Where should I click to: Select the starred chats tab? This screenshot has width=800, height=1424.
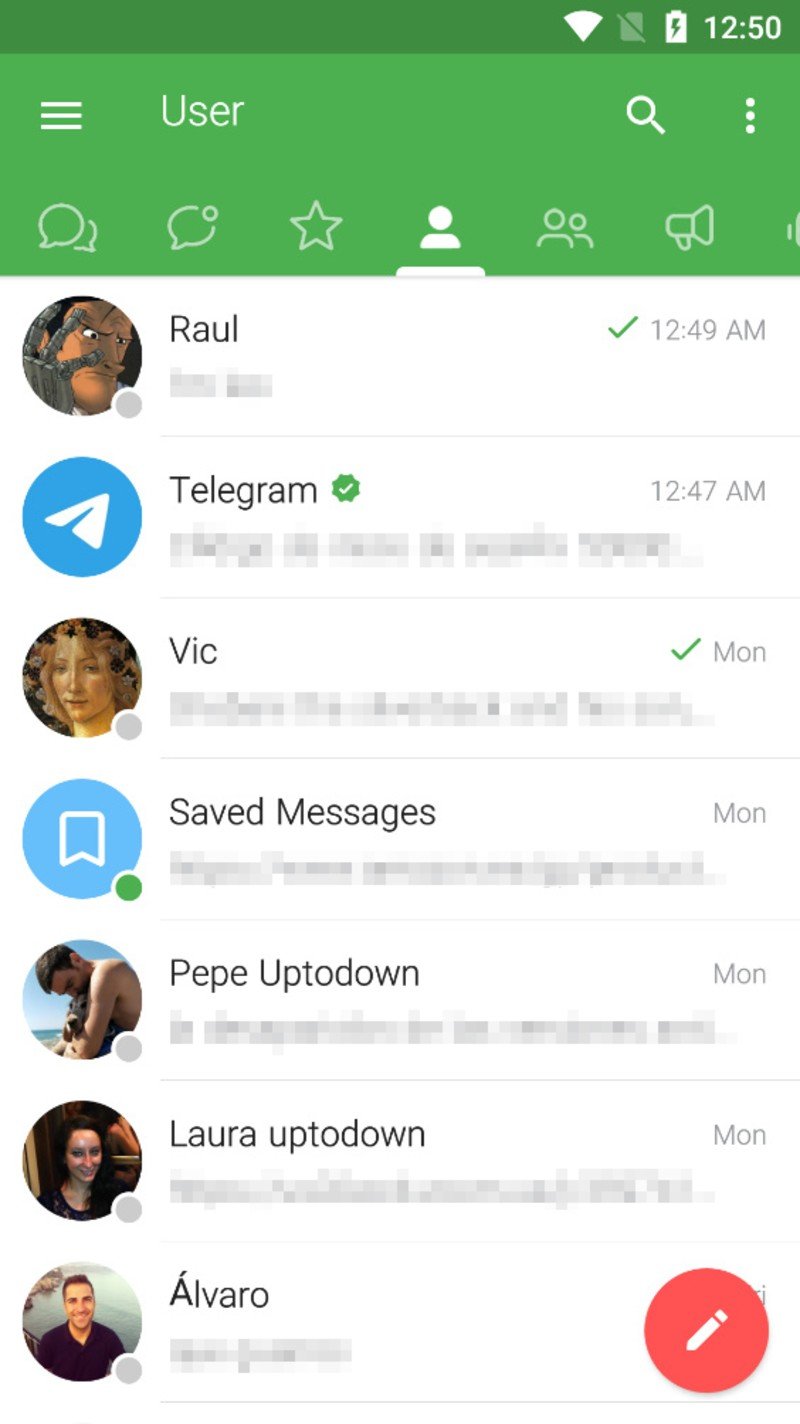pos(316,228)
